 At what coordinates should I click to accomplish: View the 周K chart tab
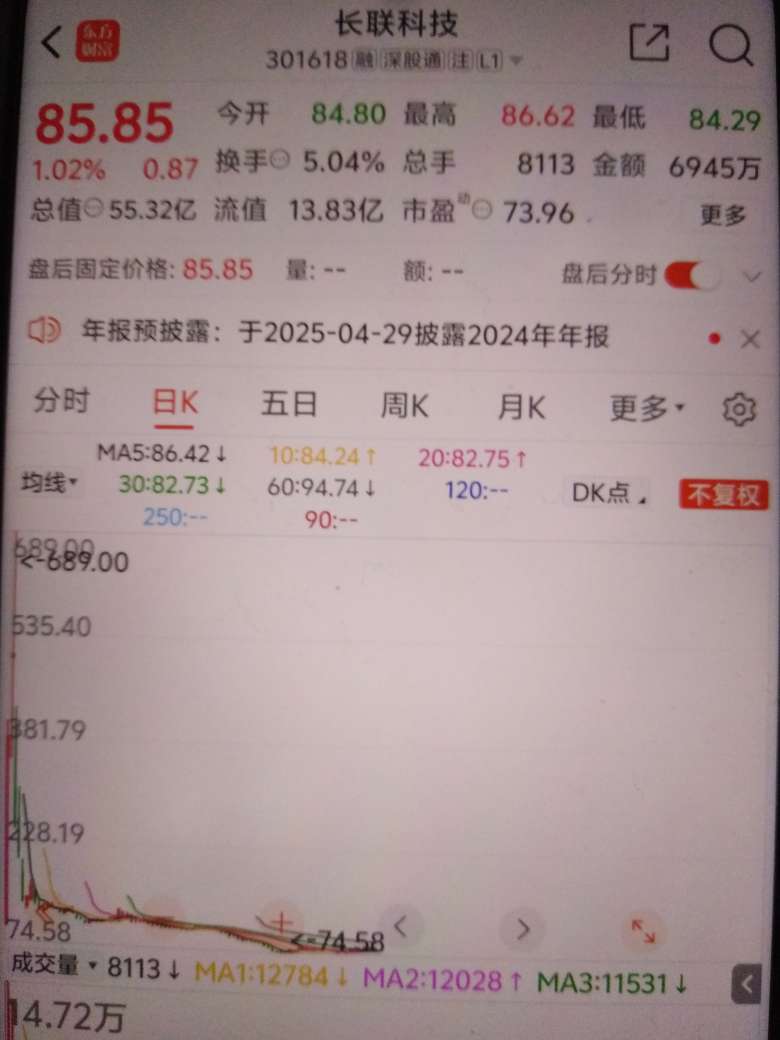coord(404,405)
